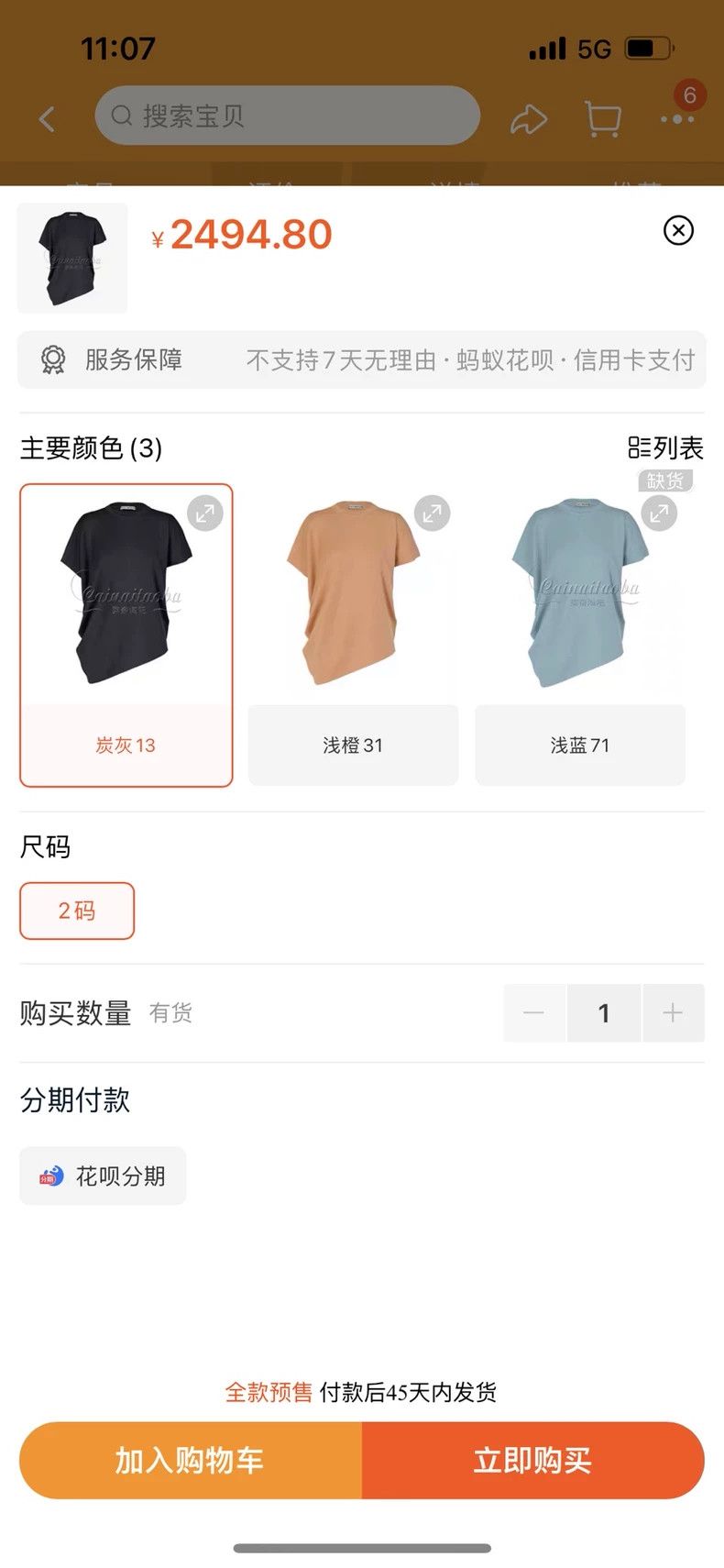This screenshot has height=1568, width=724.
Task: Open the shopping cart icon
Action: [603, 118]
